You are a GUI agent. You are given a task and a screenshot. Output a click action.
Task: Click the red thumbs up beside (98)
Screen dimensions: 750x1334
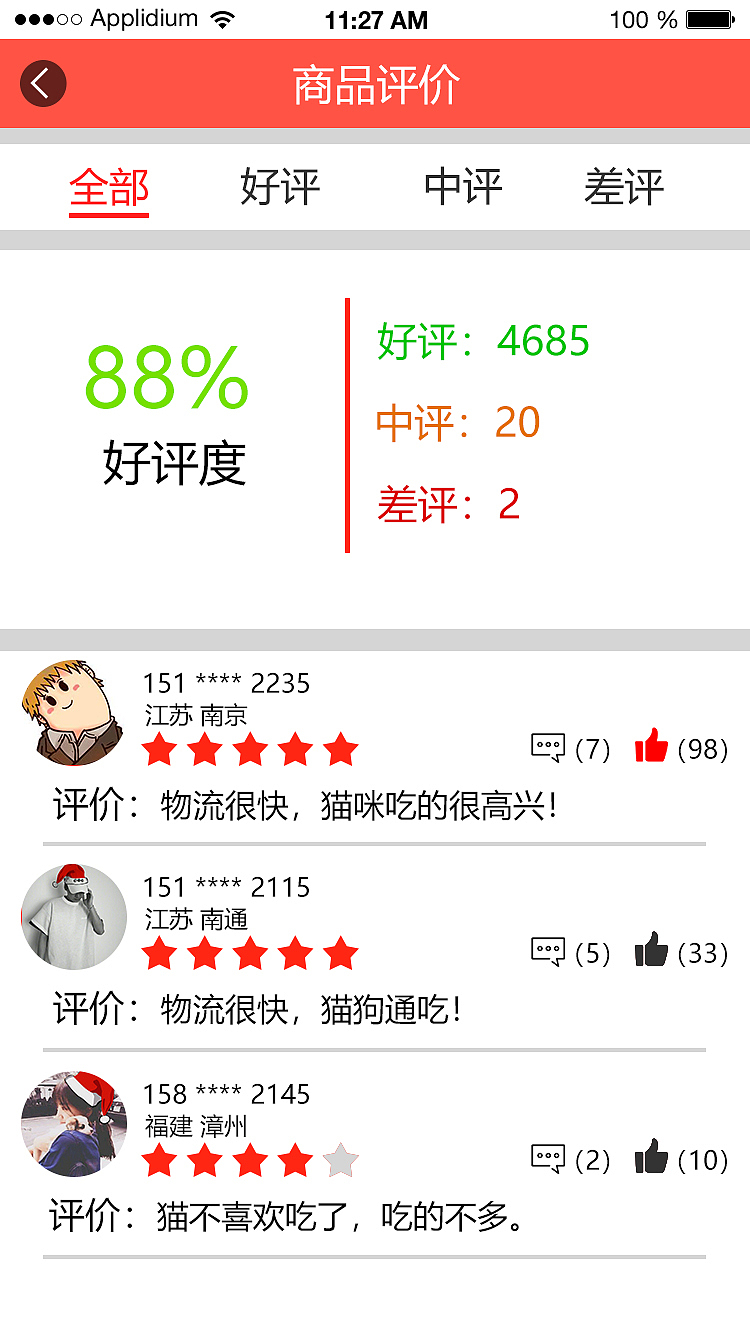pos(652,745)
